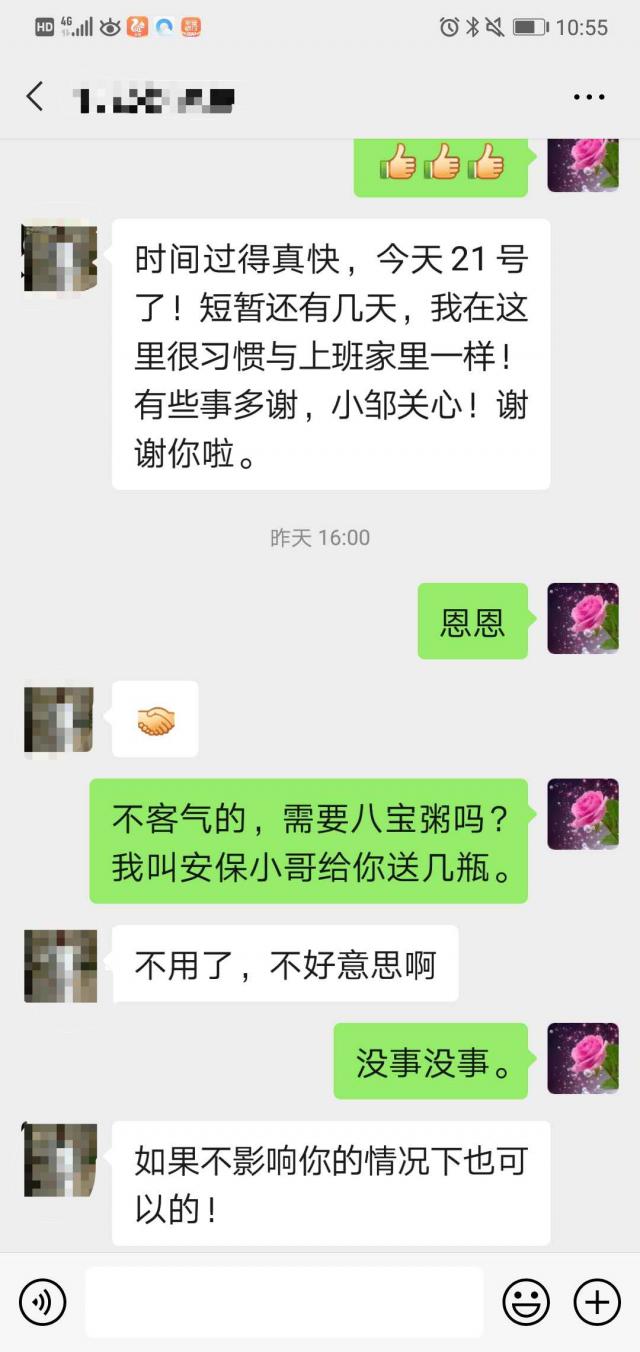Open rose avatar beside 没事没事 message
Viewport: 640px width, 1352px height.
pos(583,1059)
